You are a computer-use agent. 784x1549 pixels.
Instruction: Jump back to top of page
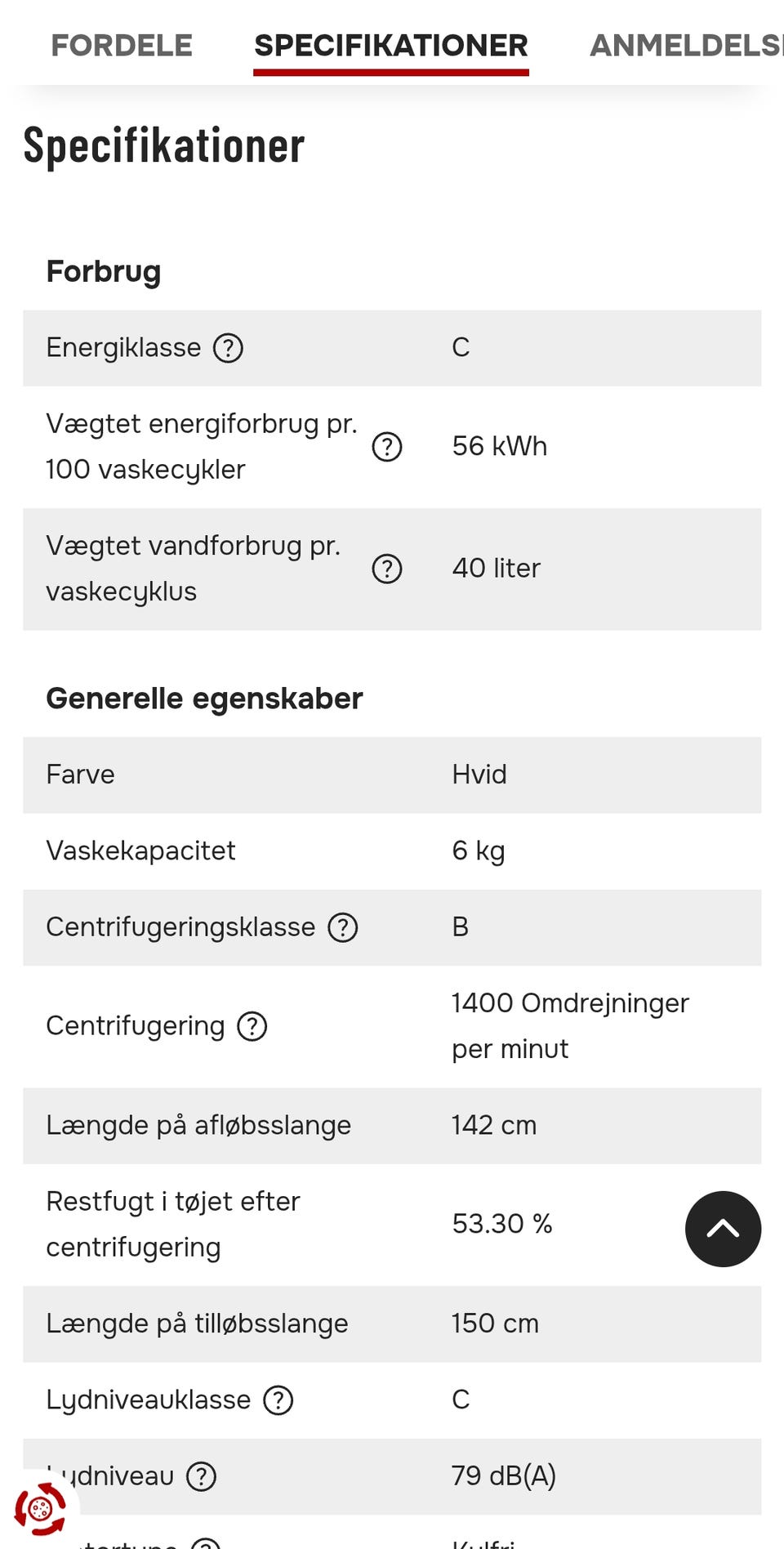coord(723,1229)
